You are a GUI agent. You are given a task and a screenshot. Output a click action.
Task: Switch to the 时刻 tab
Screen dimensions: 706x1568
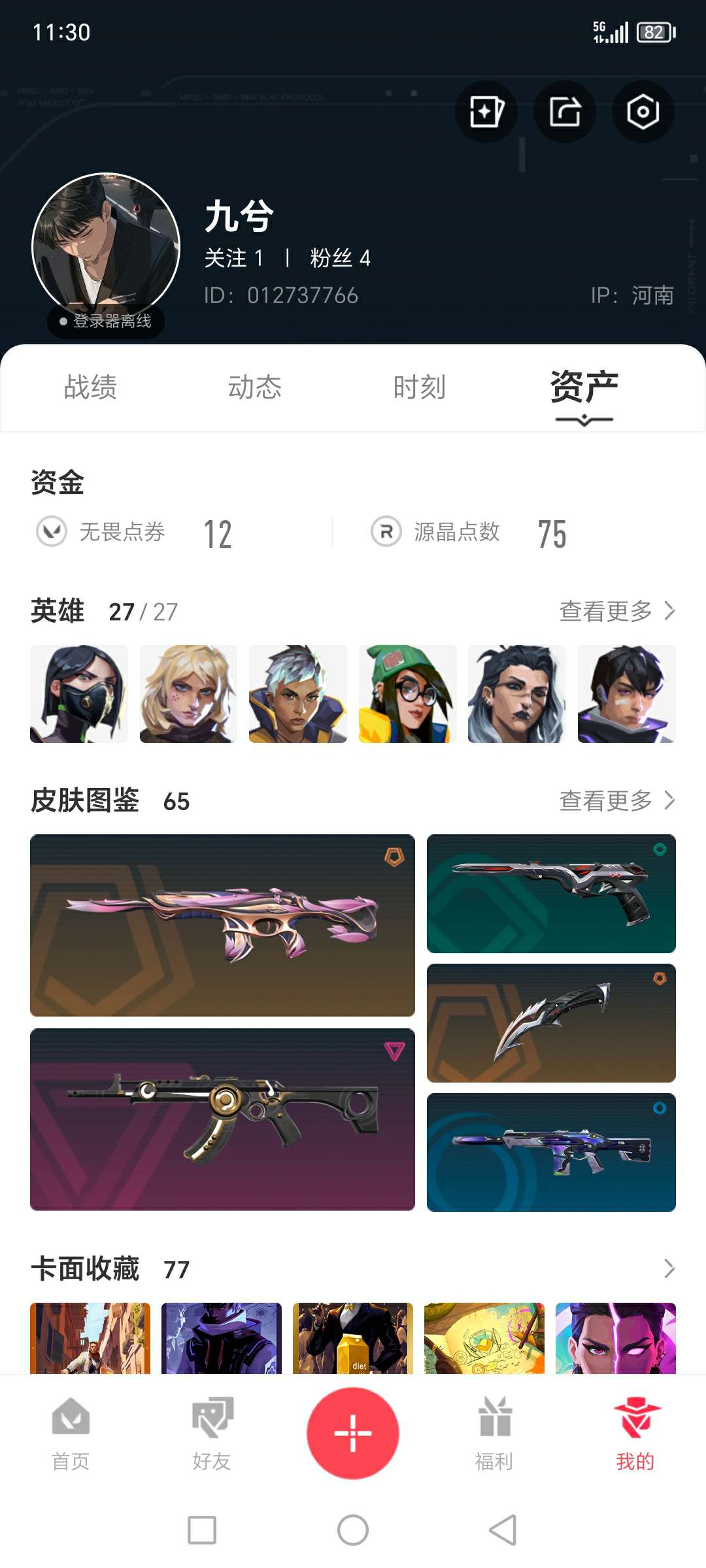pyautogui.click(x=419, y=387)
